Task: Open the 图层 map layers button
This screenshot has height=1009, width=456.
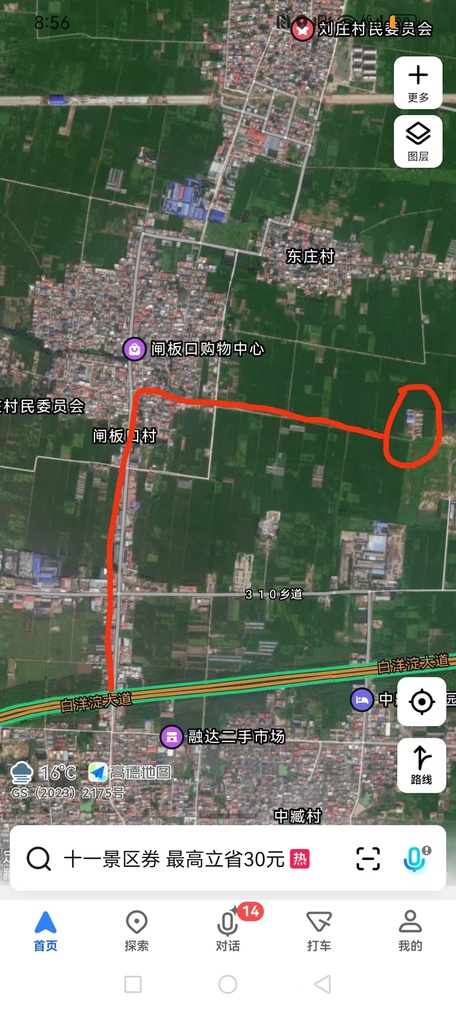Action: tap(418, 142)
